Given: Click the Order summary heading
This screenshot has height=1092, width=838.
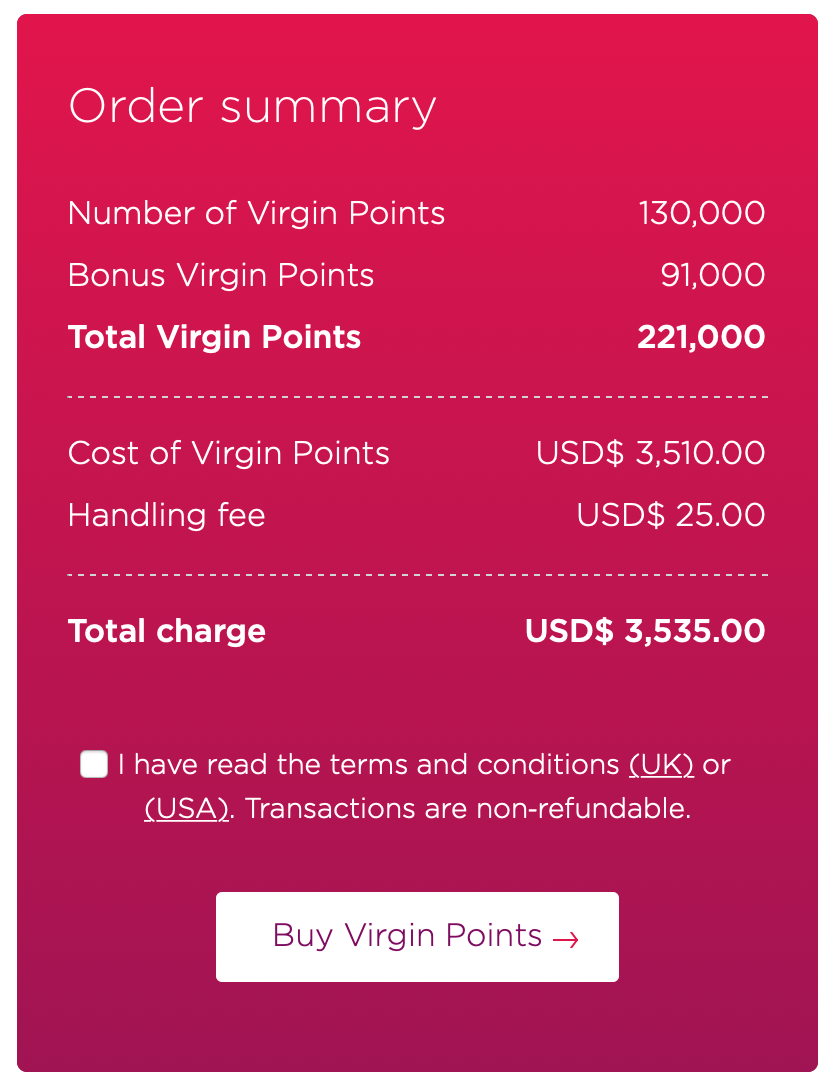Looking at the screenshot, I should coord(250,106).
